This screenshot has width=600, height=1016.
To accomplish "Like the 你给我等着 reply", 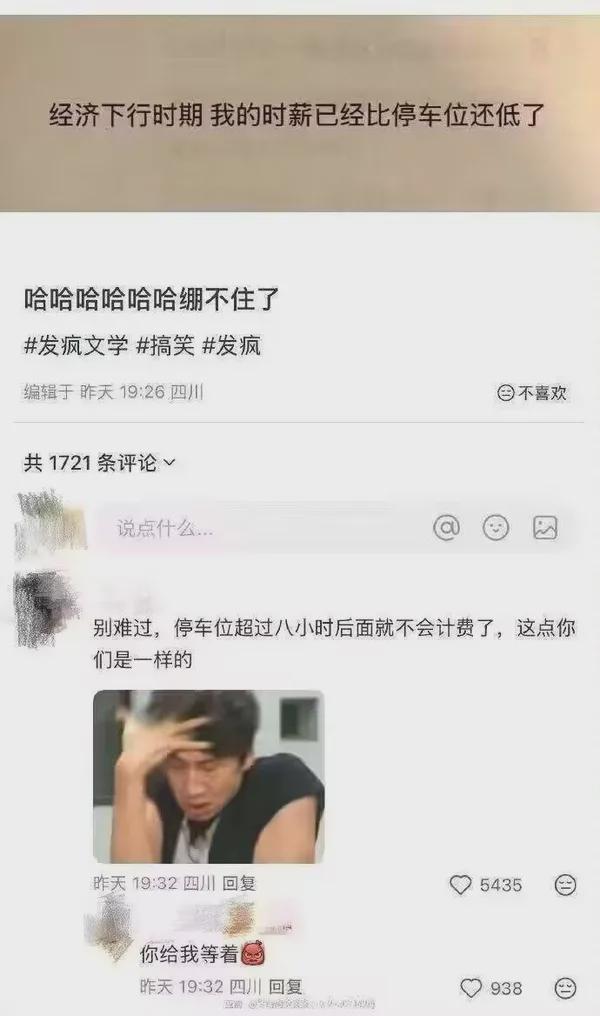I will 471,988.
